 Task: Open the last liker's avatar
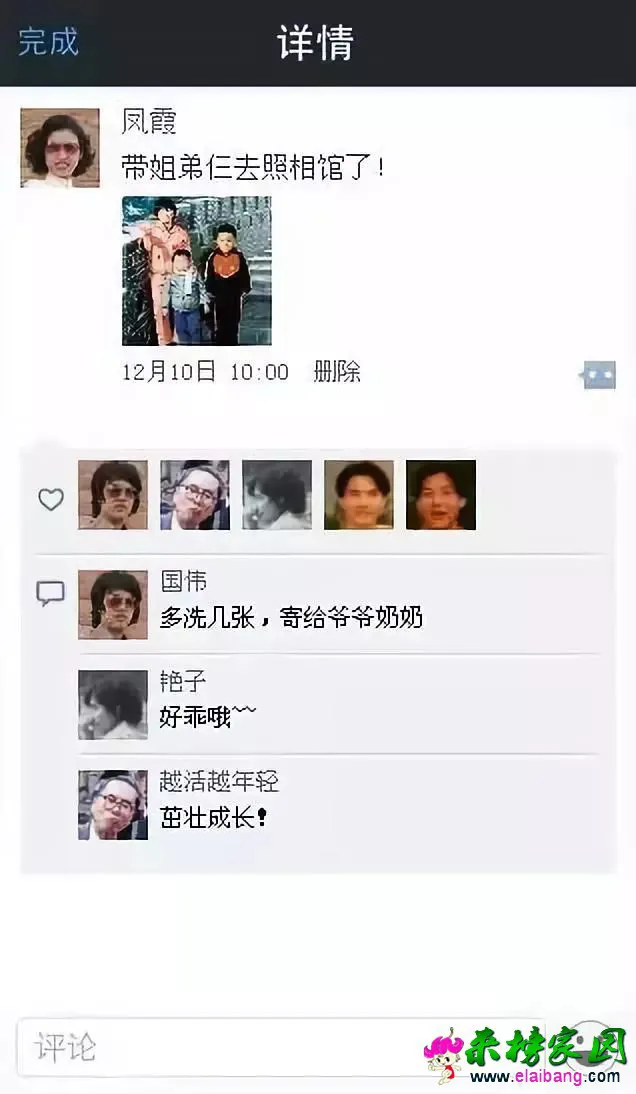point(441,495)
